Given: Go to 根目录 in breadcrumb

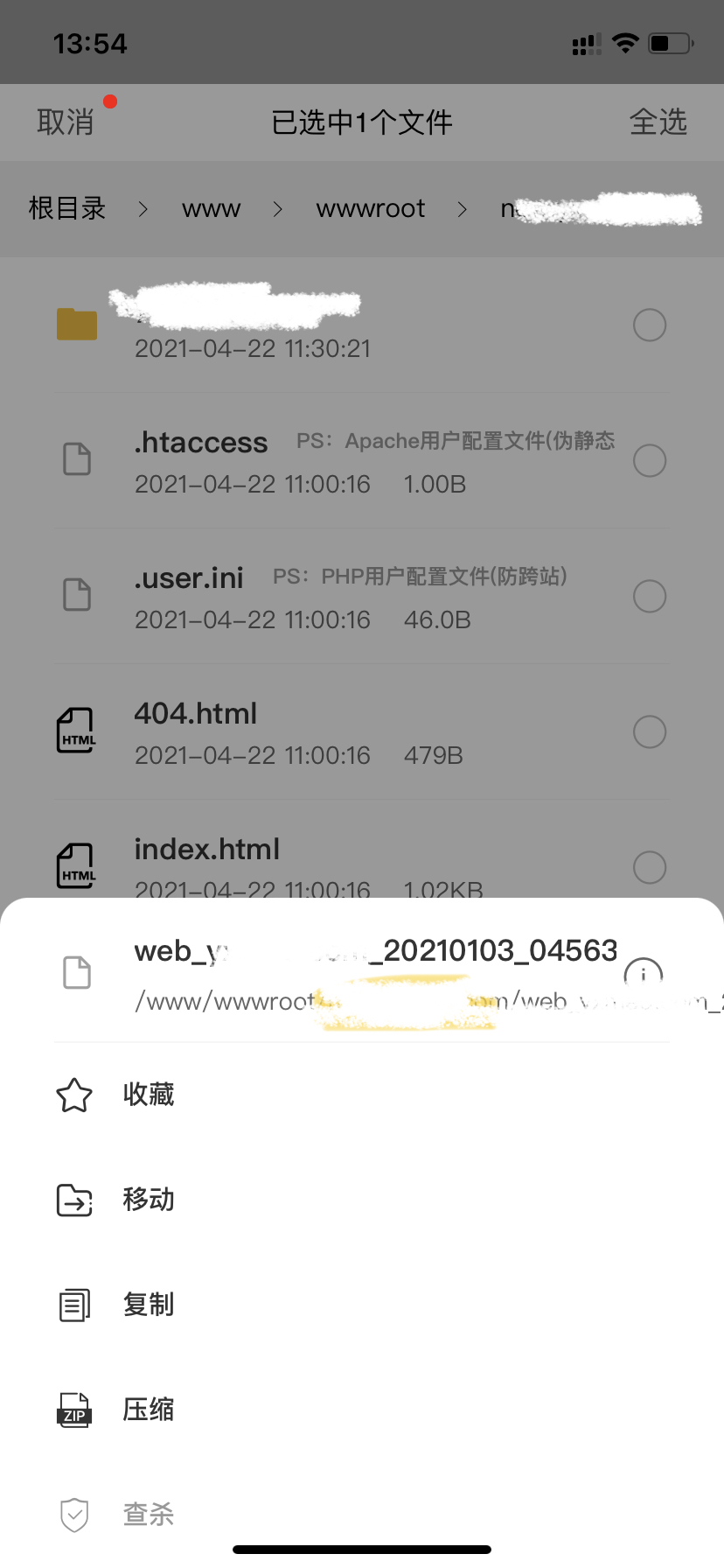Looking at the screenshot, I should (66, 208).
